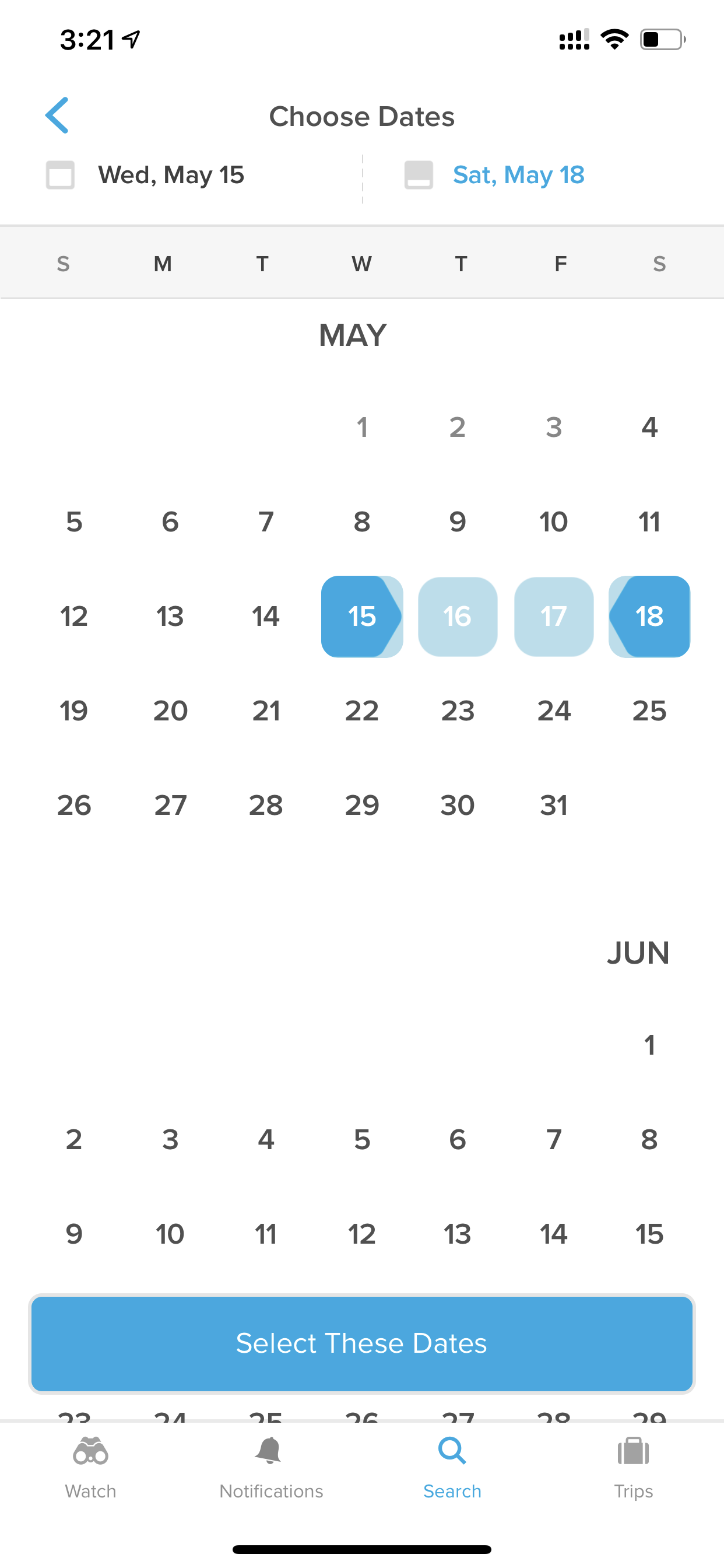The image size is (724, 1568).
Task: Switch to the Watch tab
Action: (x=91, y=1468)
